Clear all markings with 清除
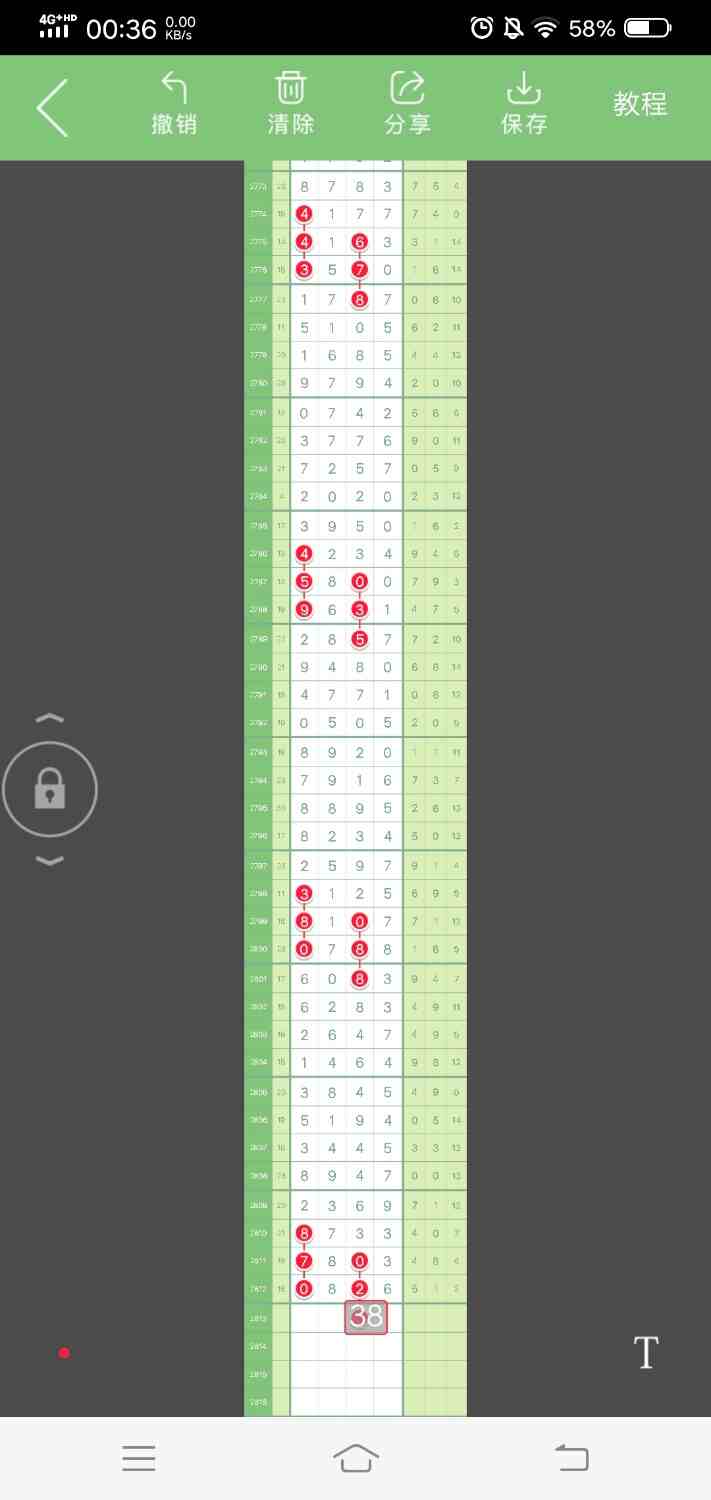Viewport: 711px width, 1500px height. coord(290,104)
